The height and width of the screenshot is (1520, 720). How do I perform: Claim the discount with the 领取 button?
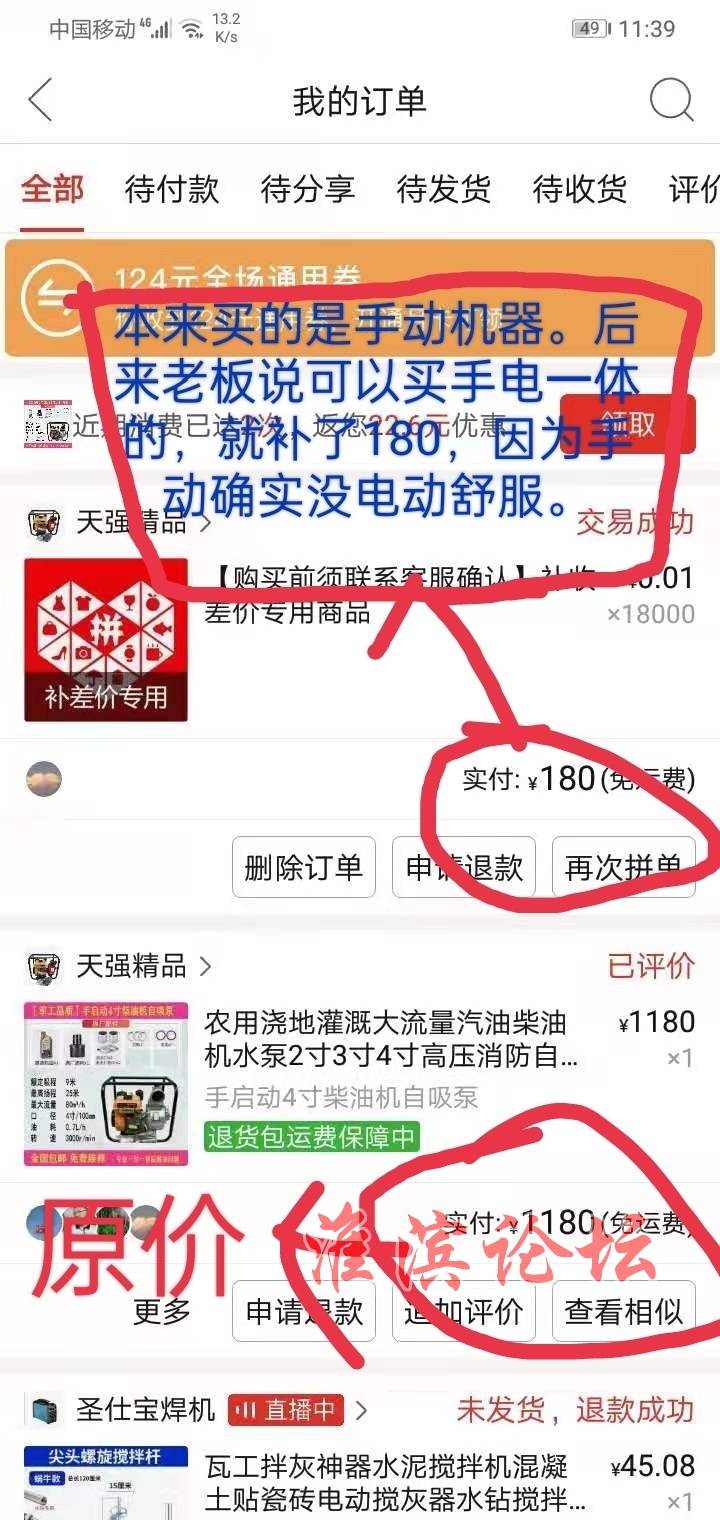click(x=627, y=425)
